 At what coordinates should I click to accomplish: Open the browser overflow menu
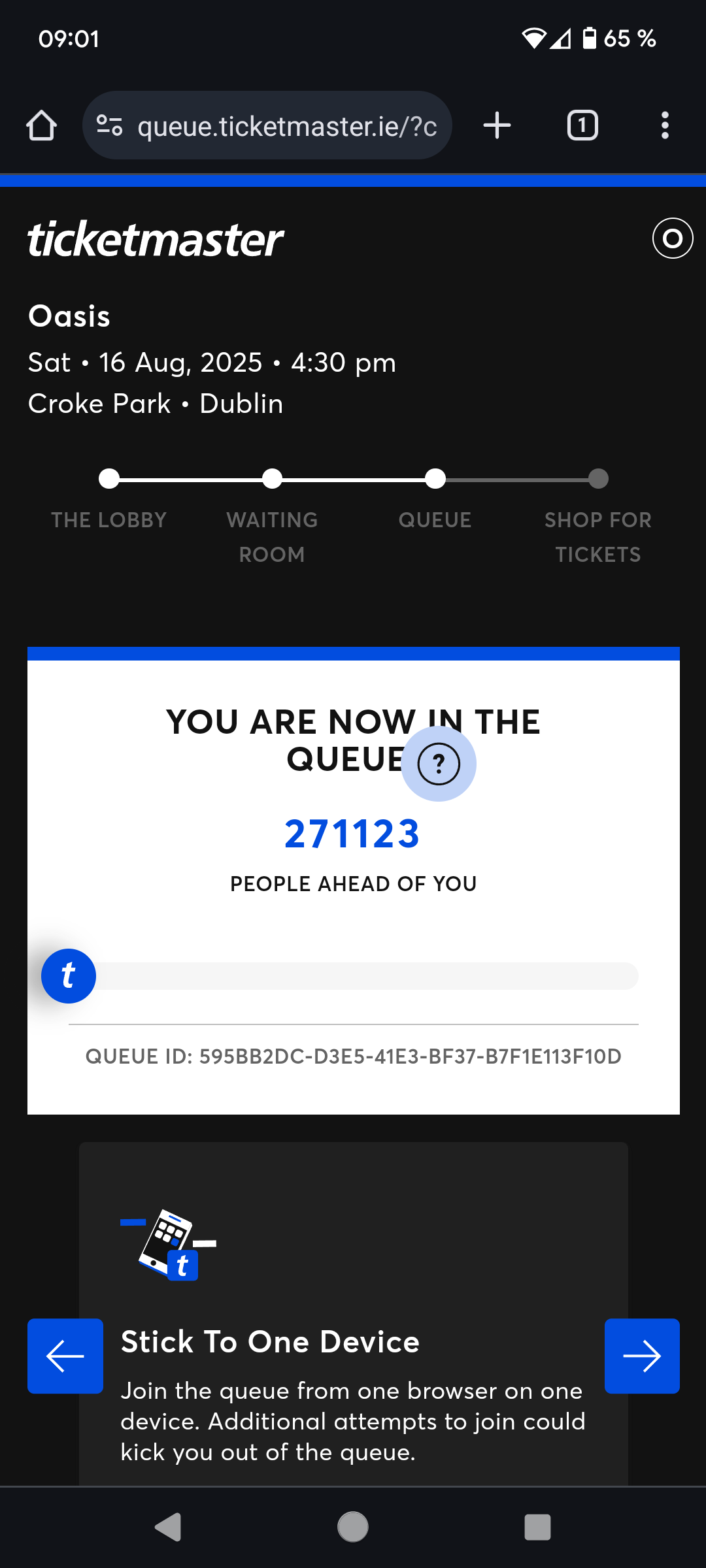[665, 125]
